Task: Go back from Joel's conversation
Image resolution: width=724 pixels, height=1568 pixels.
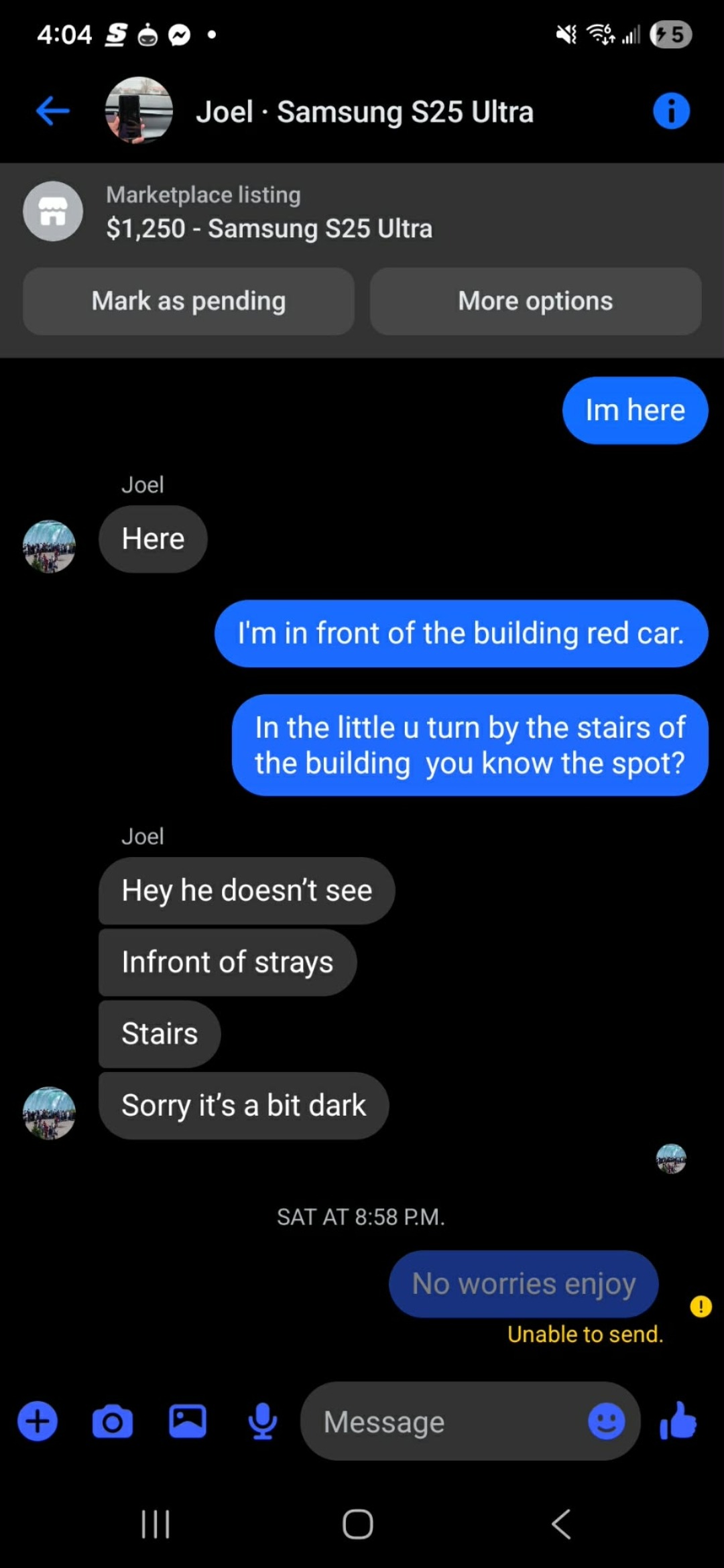Action: pyautogui.click(x=53, y=111)
